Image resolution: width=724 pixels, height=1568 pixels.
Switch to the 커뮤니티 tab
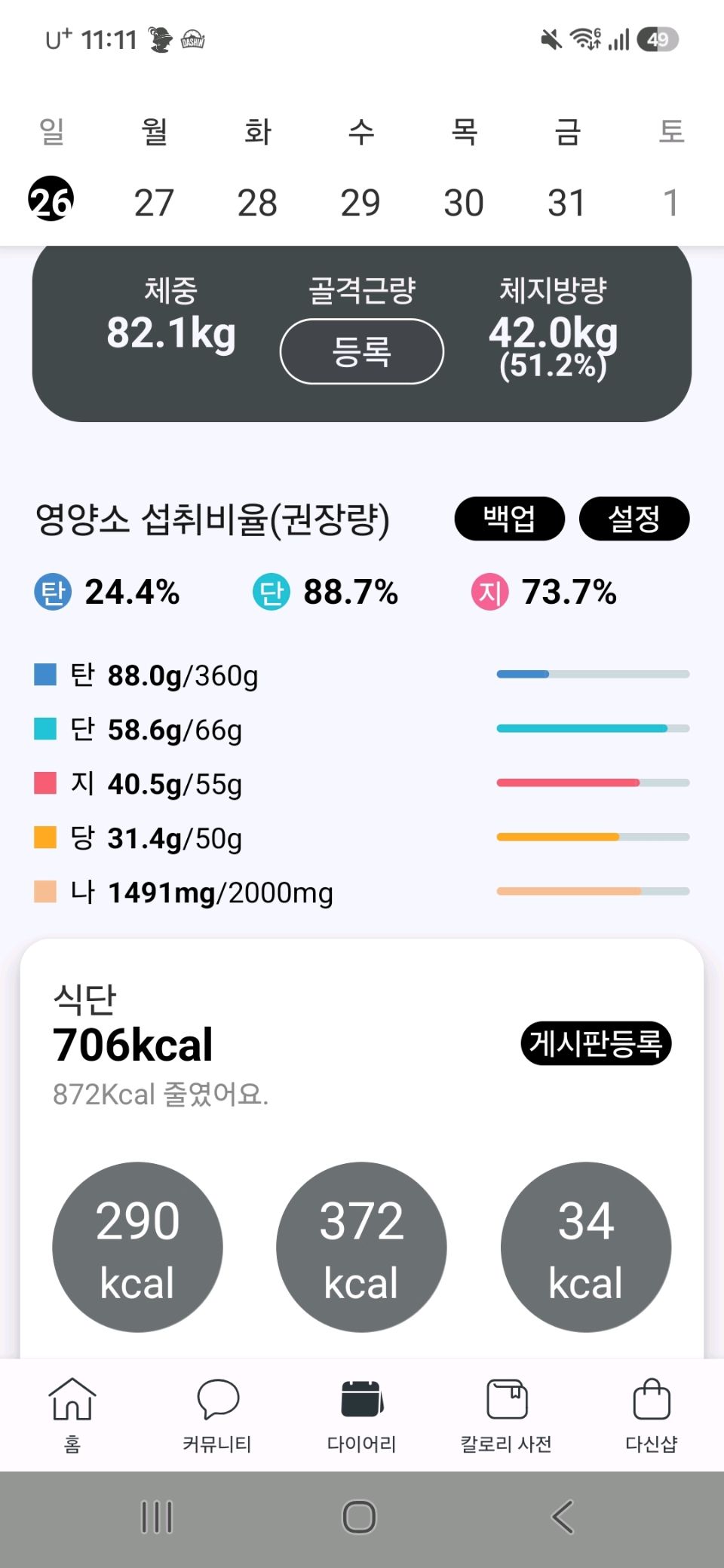pyautogui.click(x=217, y=1415)
